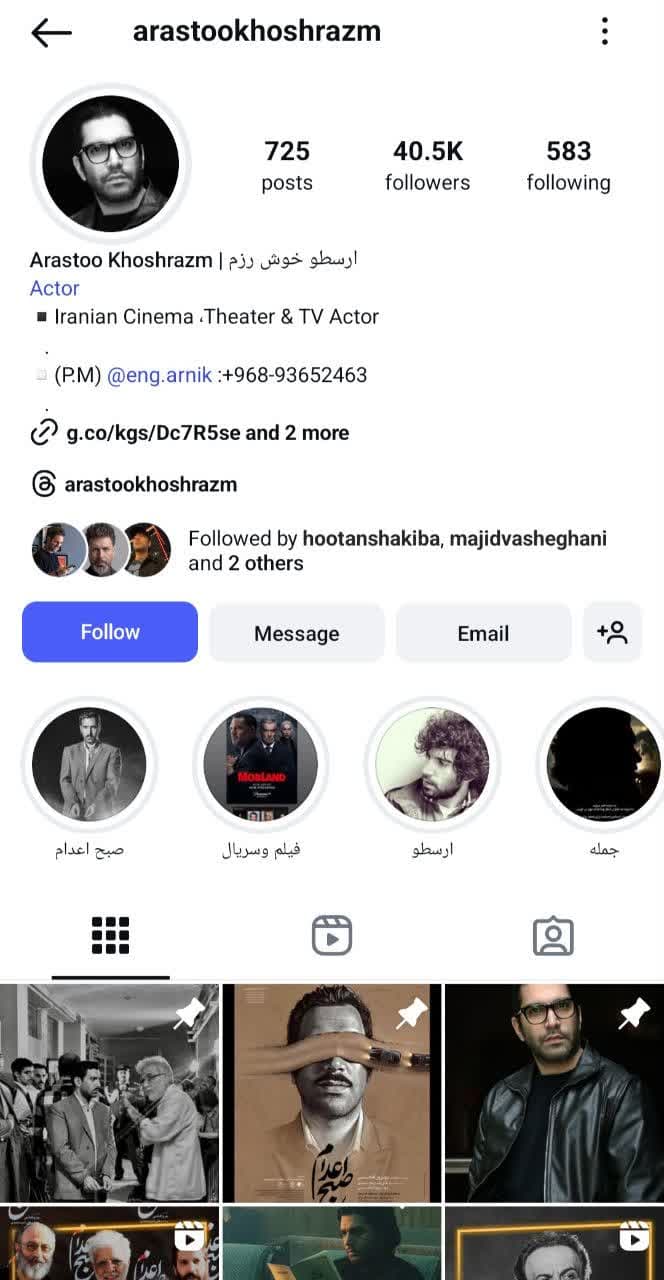Open the ارسطو story highlight
664x1280 pixels.
pos(432,765)
